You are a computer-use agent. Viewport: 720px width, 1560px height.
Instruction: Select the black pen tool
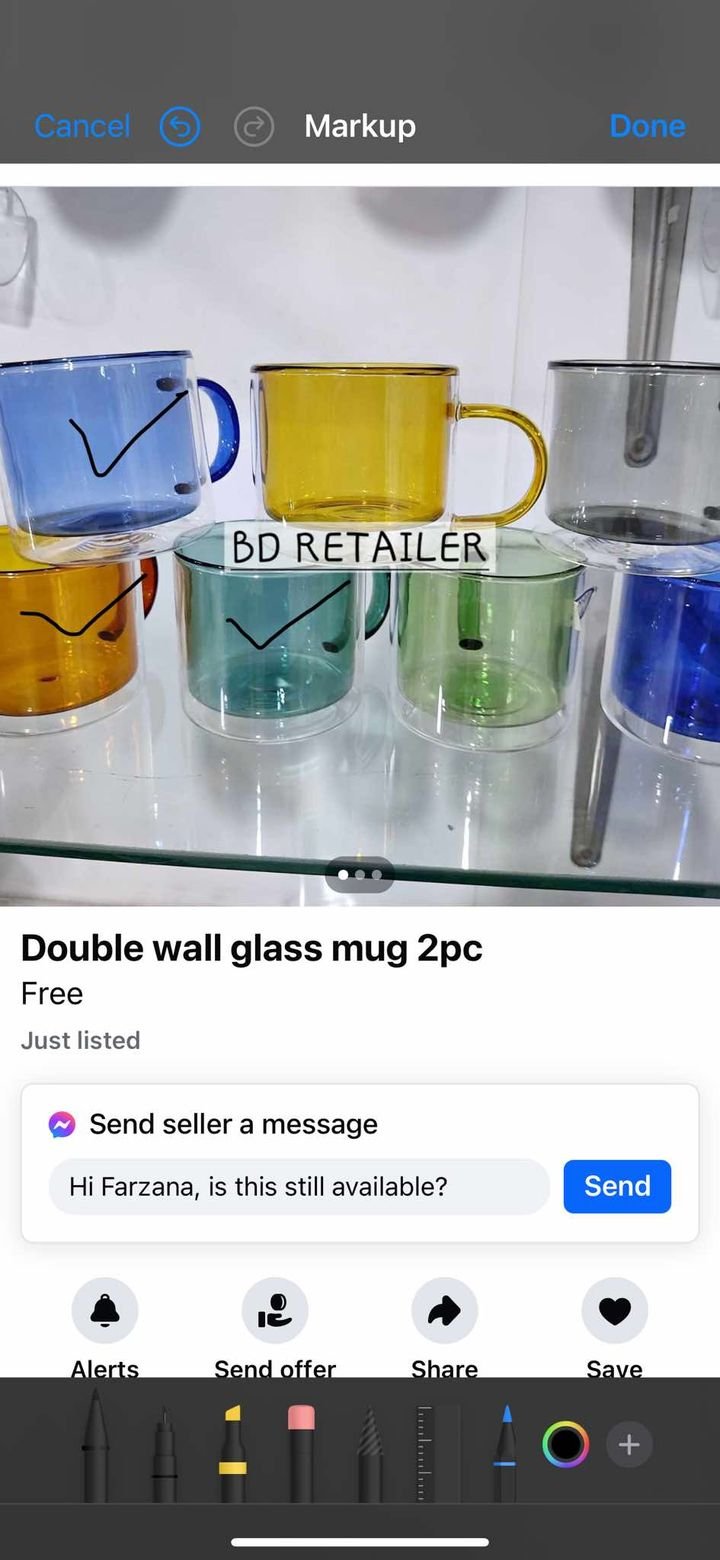coord(96,1445)
